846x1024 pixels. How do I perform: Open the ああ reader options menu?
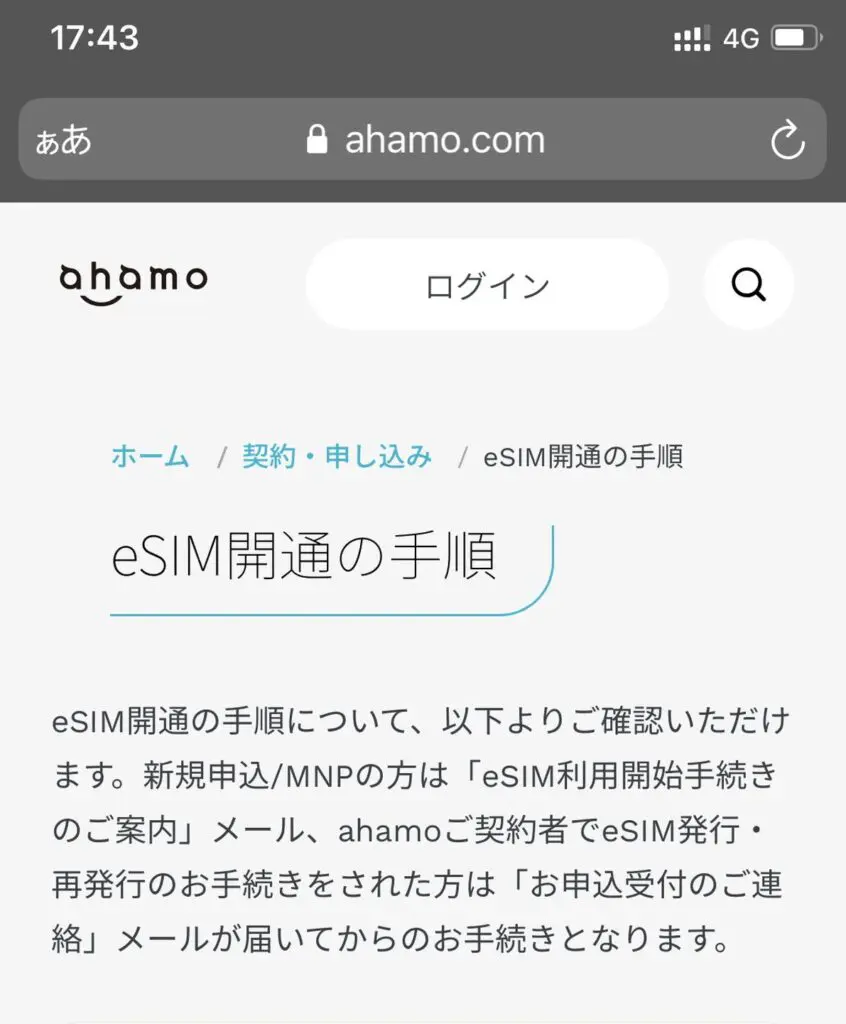[63, 140]
